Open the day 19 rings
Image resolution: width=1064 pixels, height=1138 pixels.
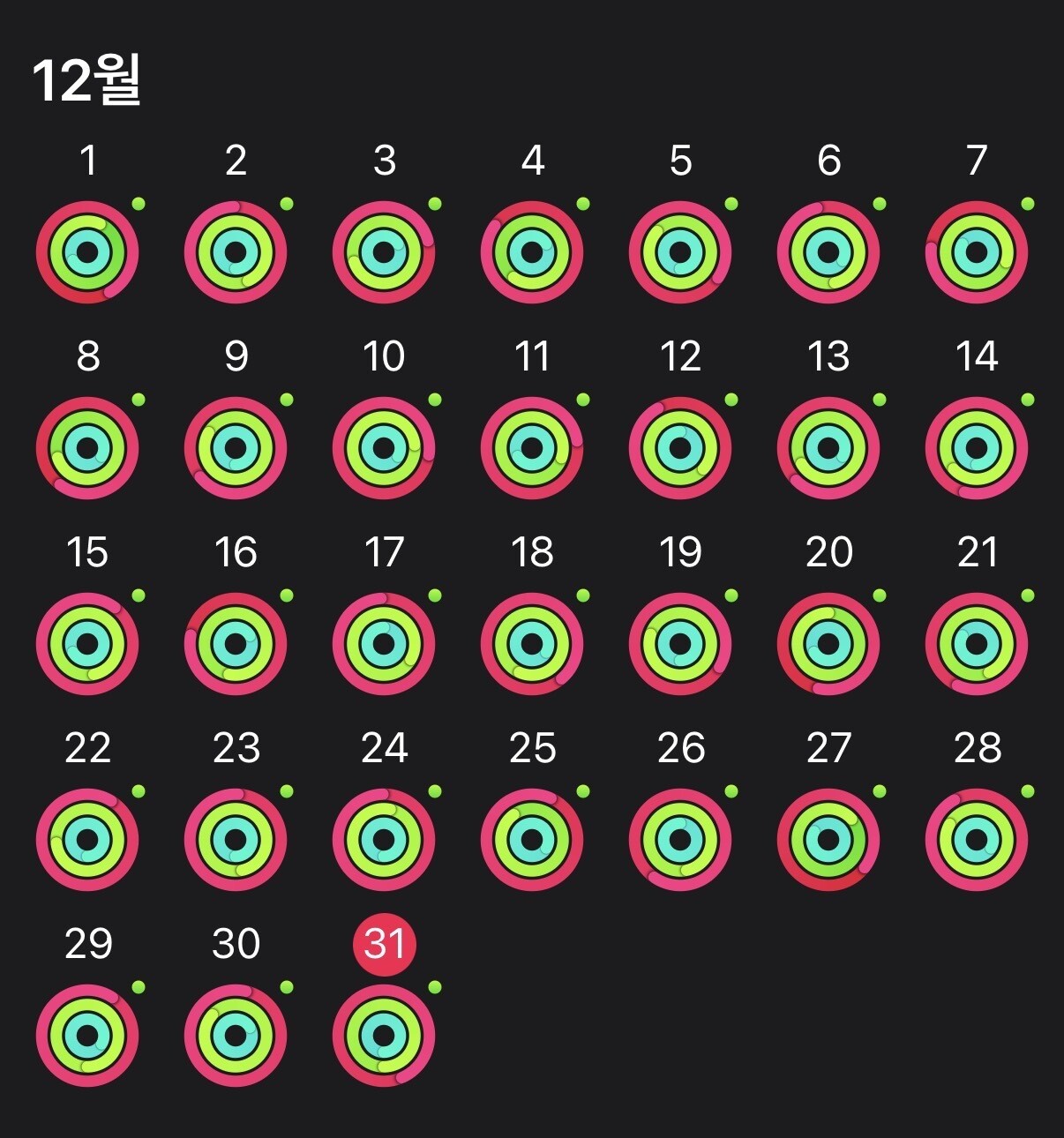[680, 645]
